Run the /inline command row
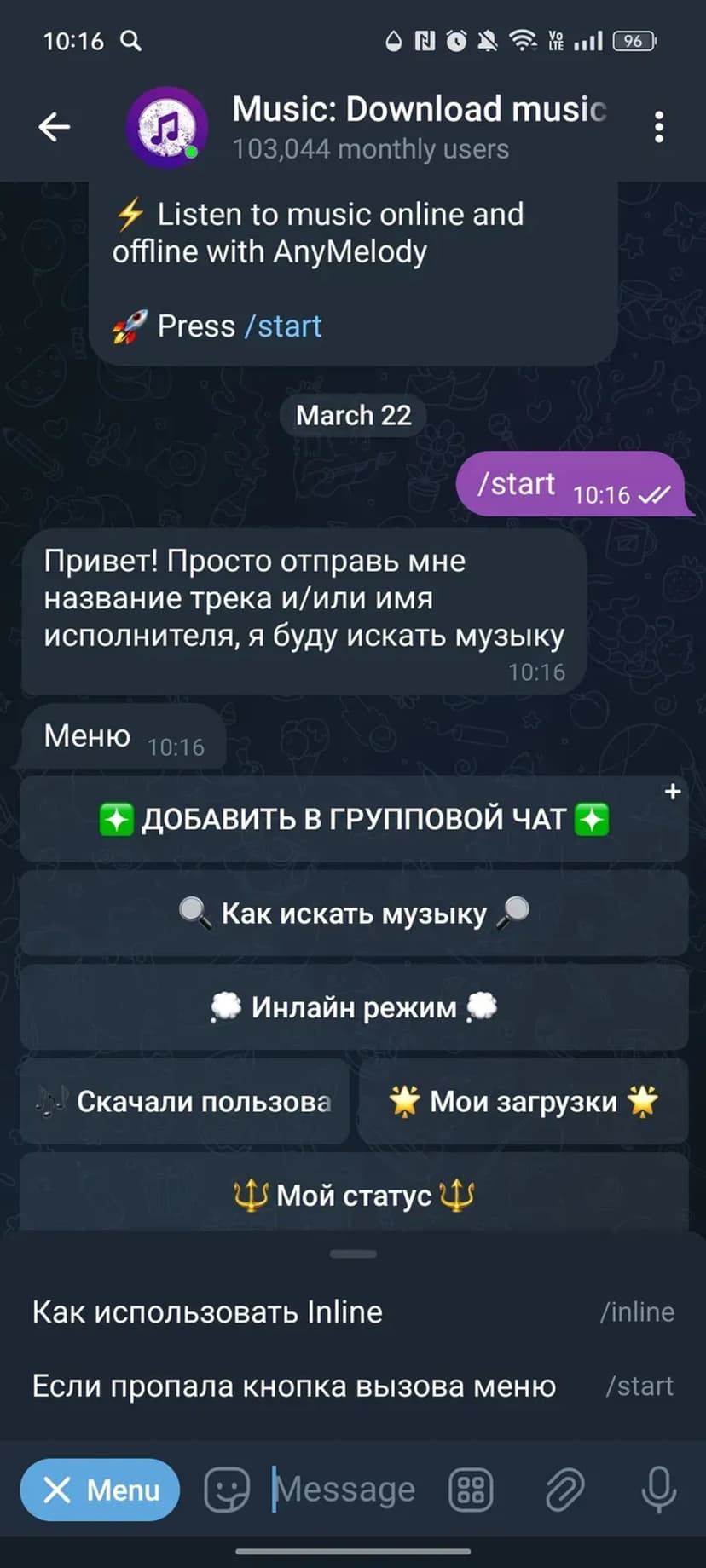Screen dimensions: 706x1568 353,1312
